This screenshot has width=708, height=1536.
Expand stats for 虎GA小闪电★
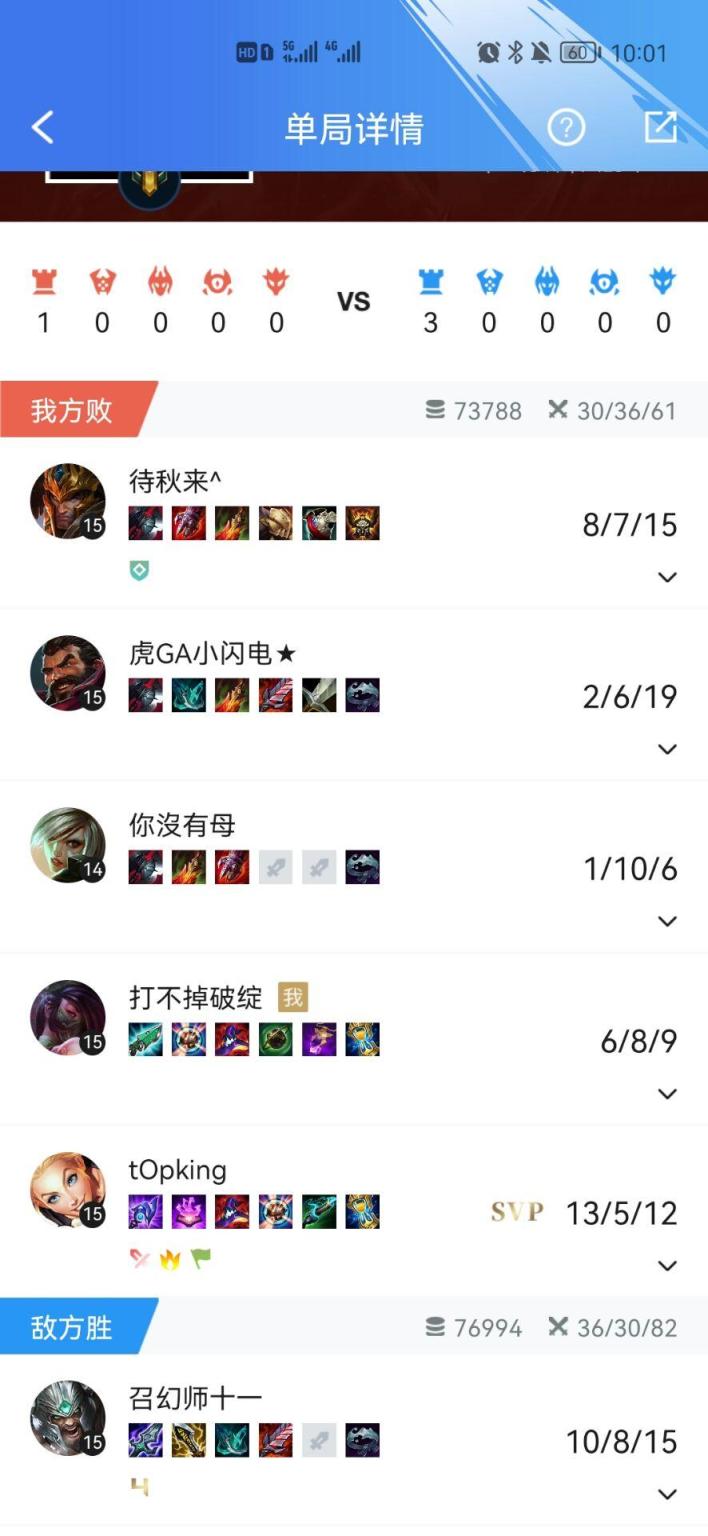click(x=667, y=749)
